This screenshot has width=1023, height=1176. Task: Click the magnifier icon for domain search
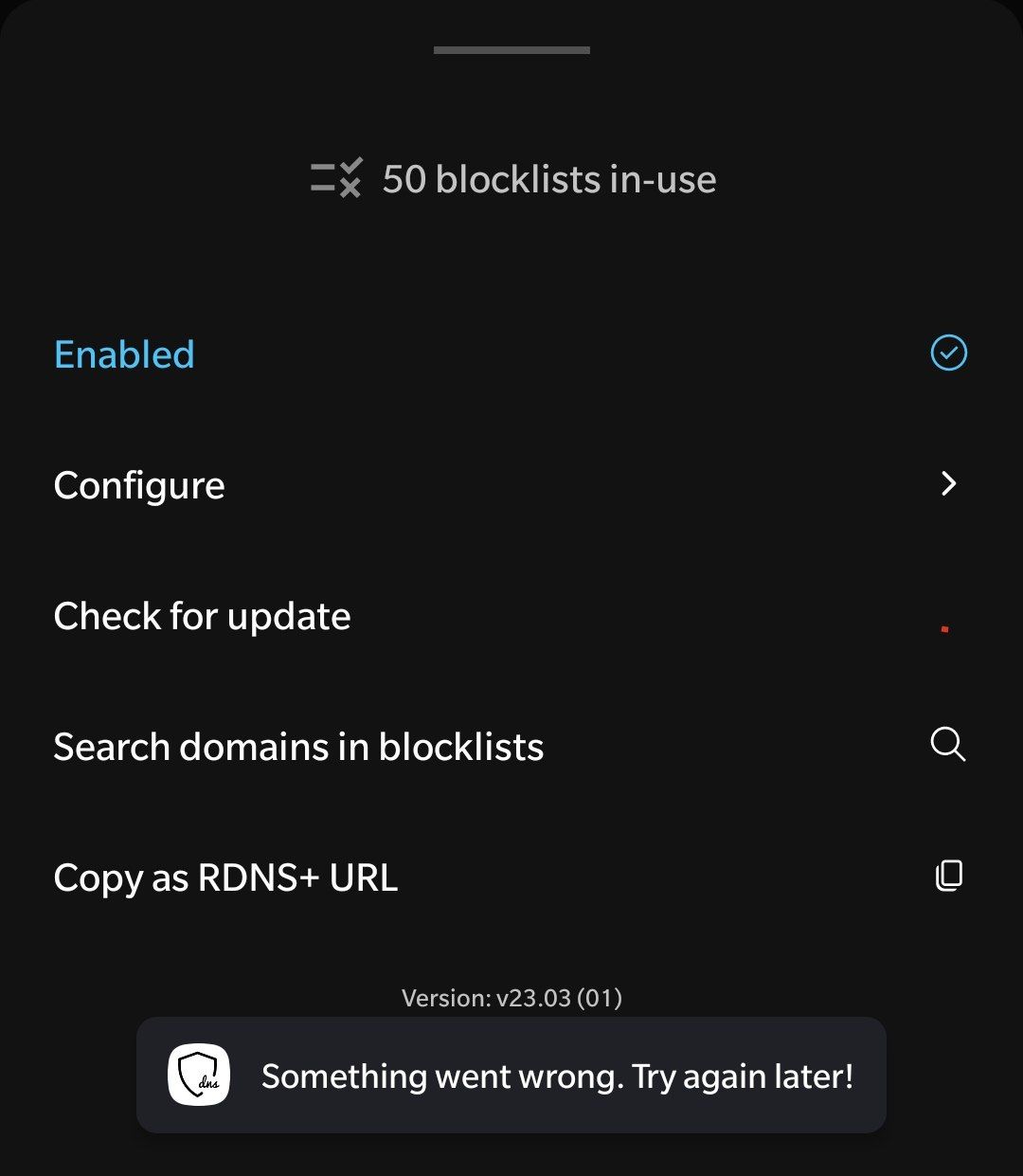pyautogui.click(x=948, y=746)
